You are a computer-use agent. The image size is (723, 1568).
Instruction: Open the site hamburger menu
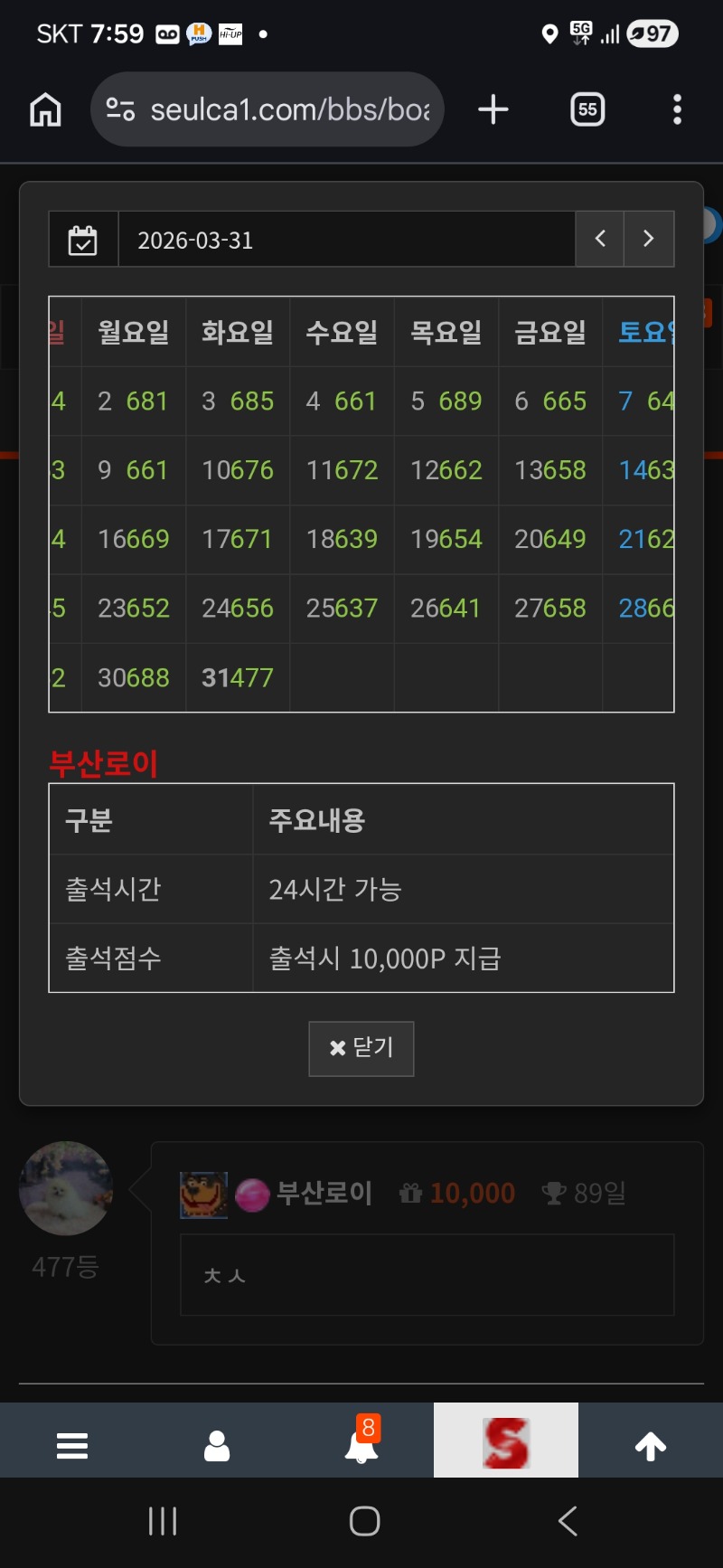[72, 1445]
